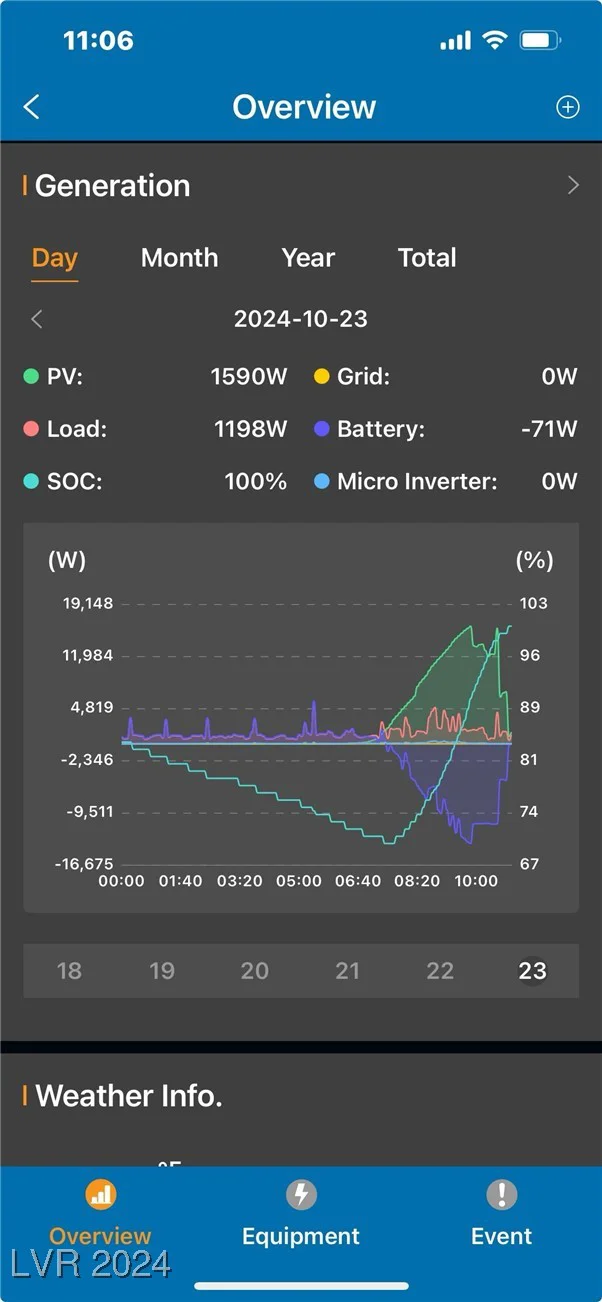Screen dimensions: 602x1302
Task: Switch to the Equipment tab
Action: pos(301,1212)
